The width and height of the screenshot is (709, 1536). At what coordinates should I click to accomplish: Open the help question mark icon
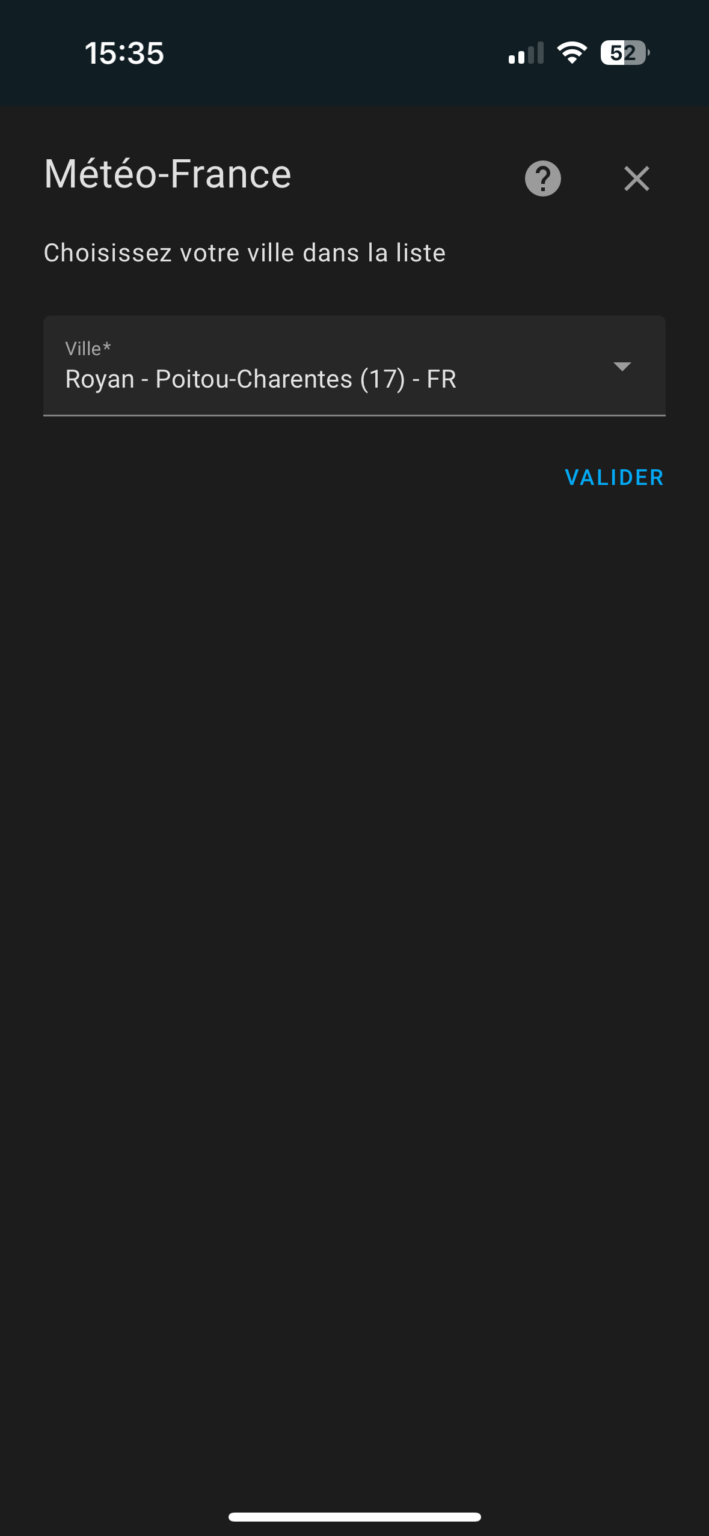(543, 179)
